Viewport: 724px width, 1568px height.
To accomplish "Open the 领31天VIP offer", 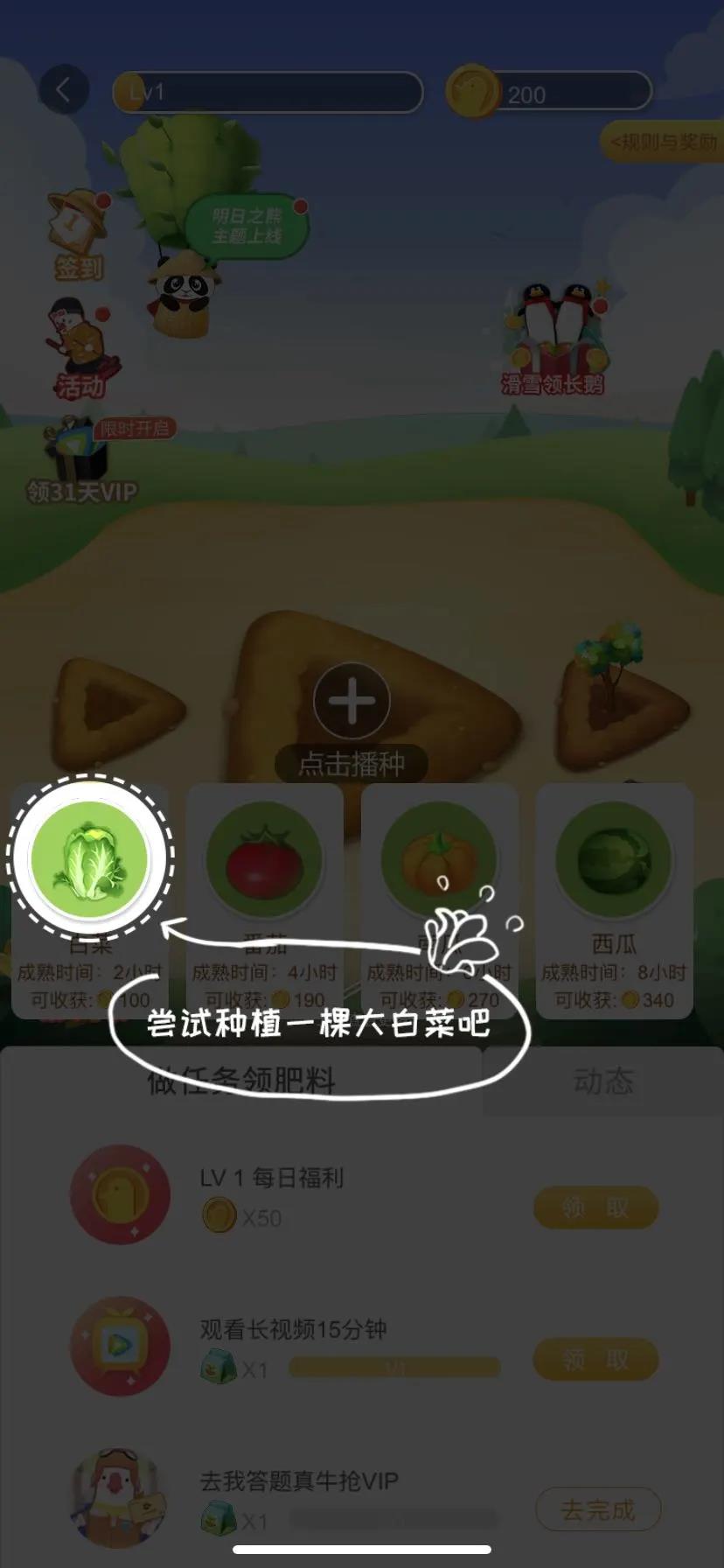I will tap(83, 464).
